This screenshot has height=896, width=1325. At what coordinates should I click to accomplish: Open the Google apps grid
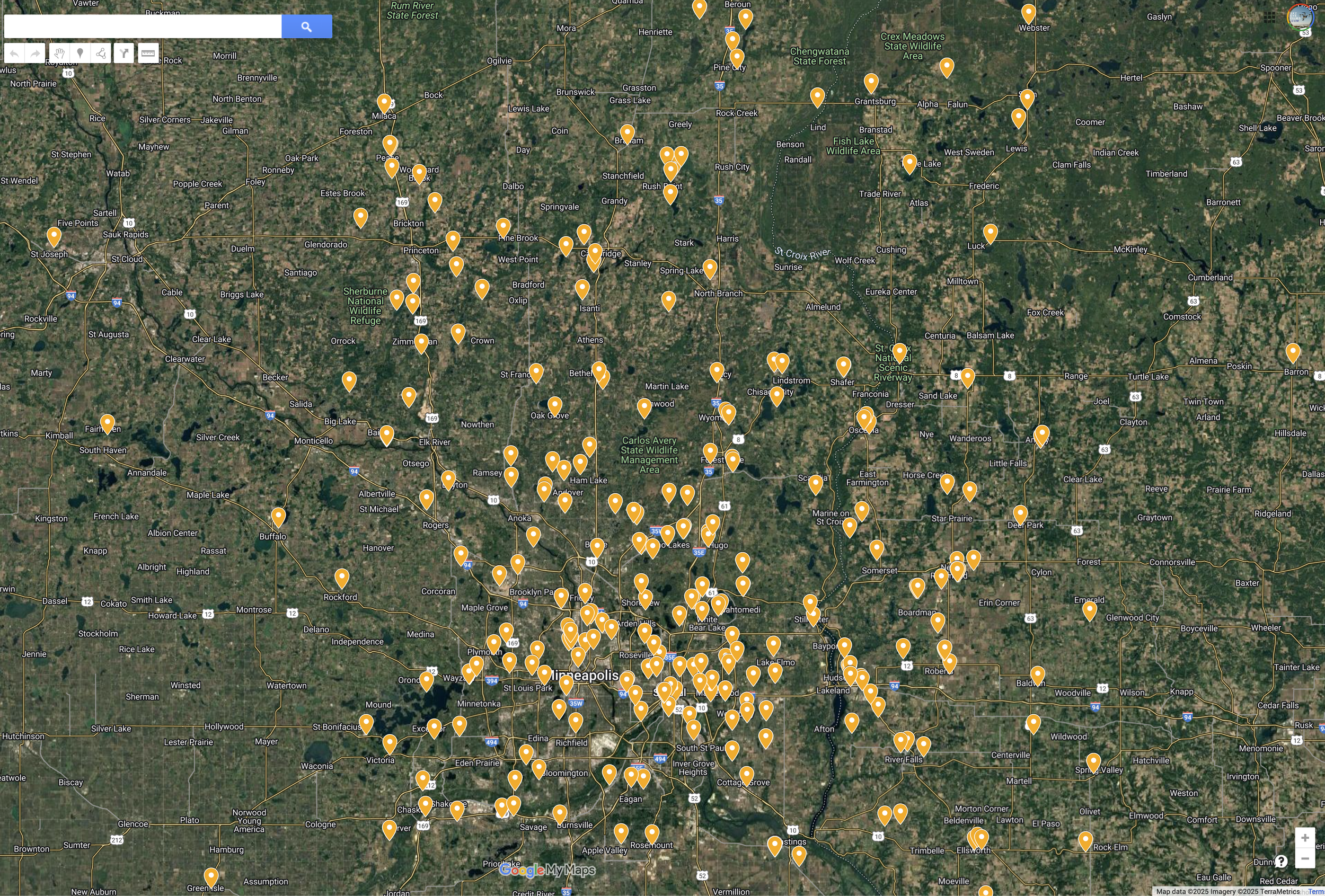click(x=1269, y=17)
